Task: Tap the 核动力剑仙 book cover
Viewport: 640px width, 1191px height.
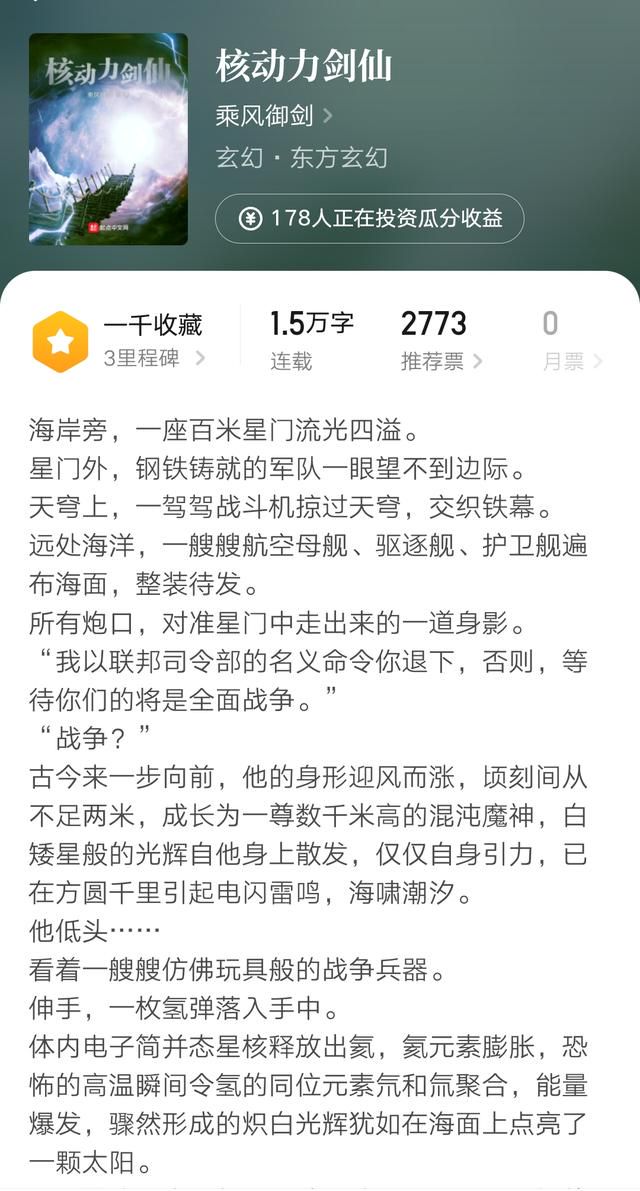Action: coord(108,139)
